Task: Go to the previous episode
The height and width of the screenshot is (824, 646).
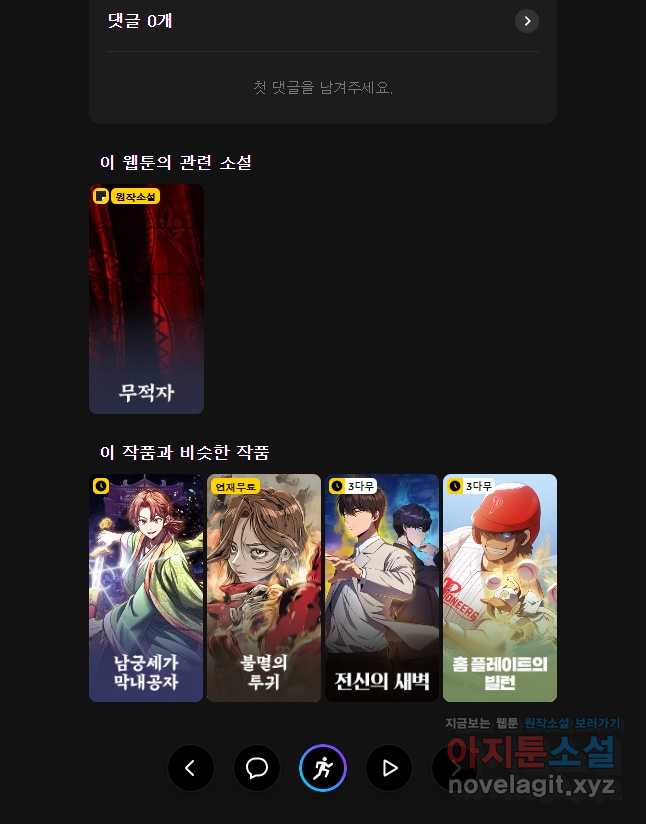Action: click(191, 768)
